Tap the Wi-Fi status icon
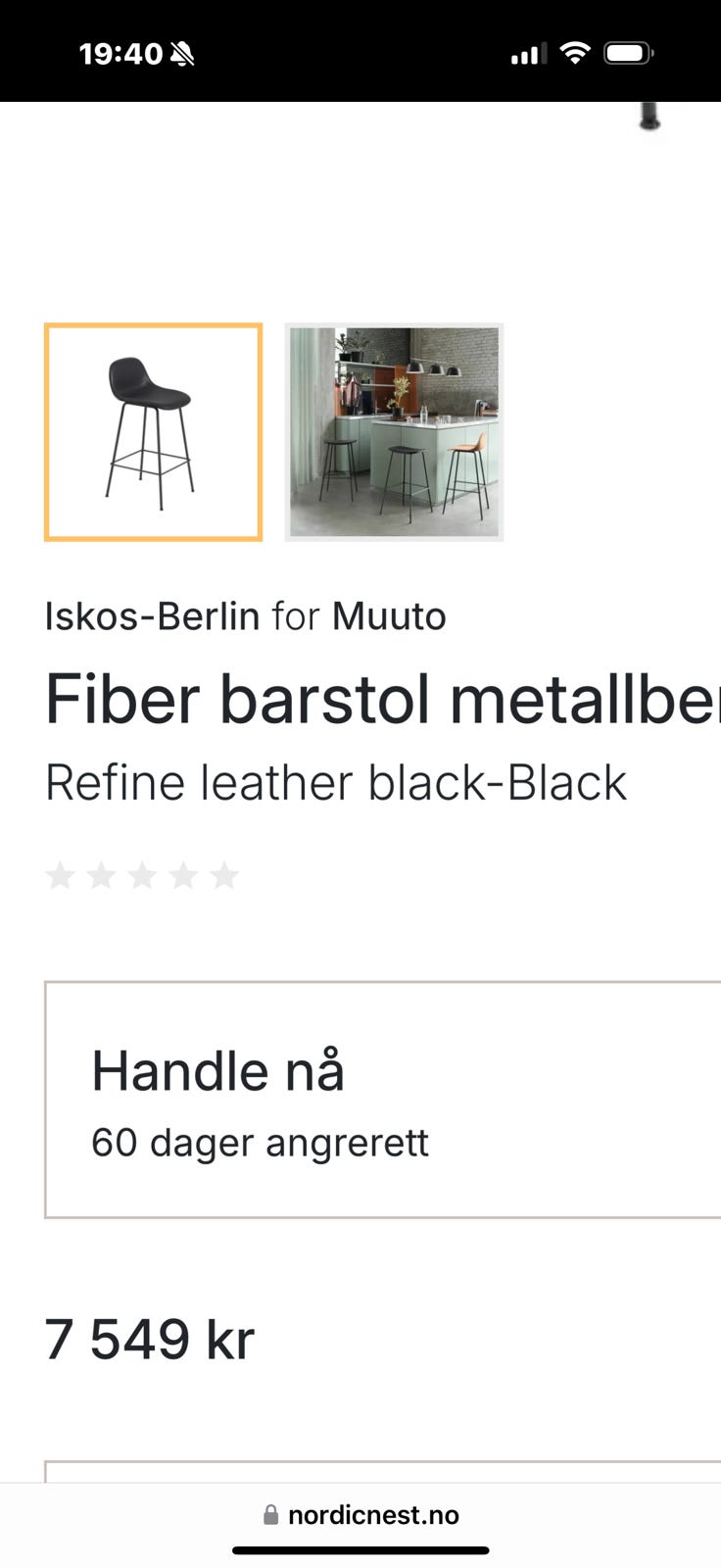 tap(576, 53)
